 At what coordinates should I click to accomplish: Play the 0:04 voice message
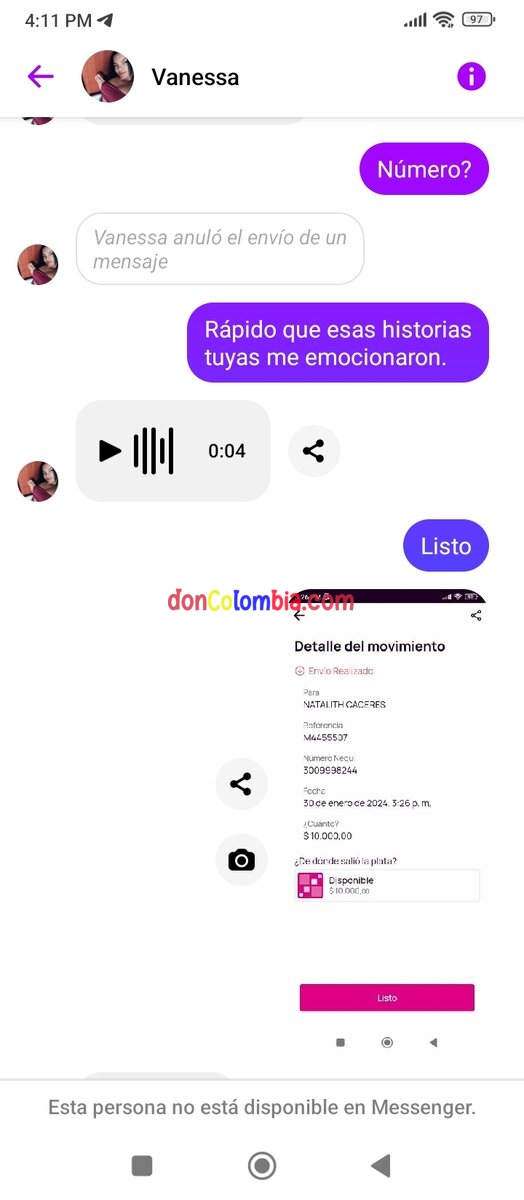point(110,451)
